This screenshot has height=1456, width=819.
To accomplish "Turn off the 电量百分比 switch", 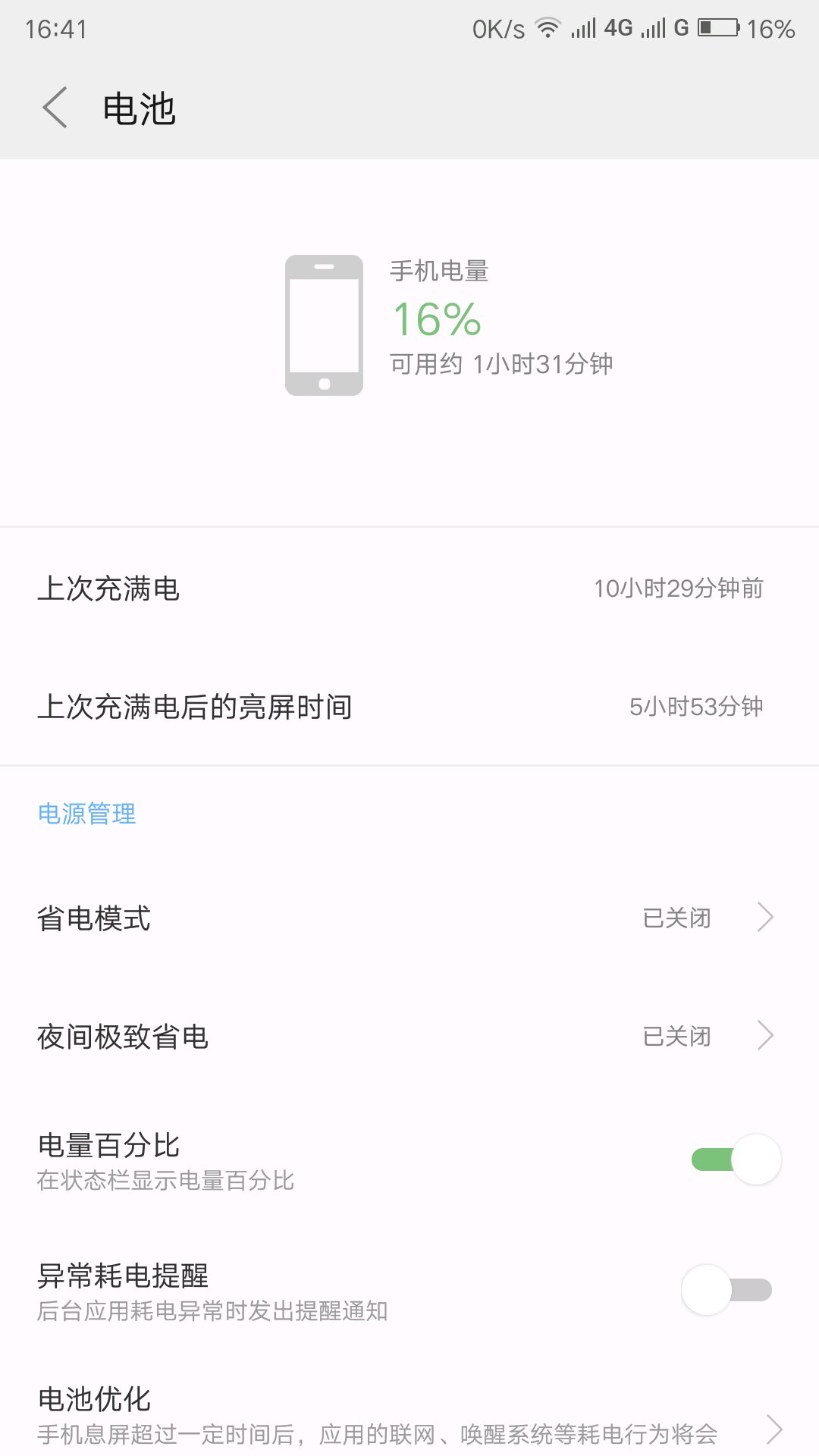I will point(736,1159).
